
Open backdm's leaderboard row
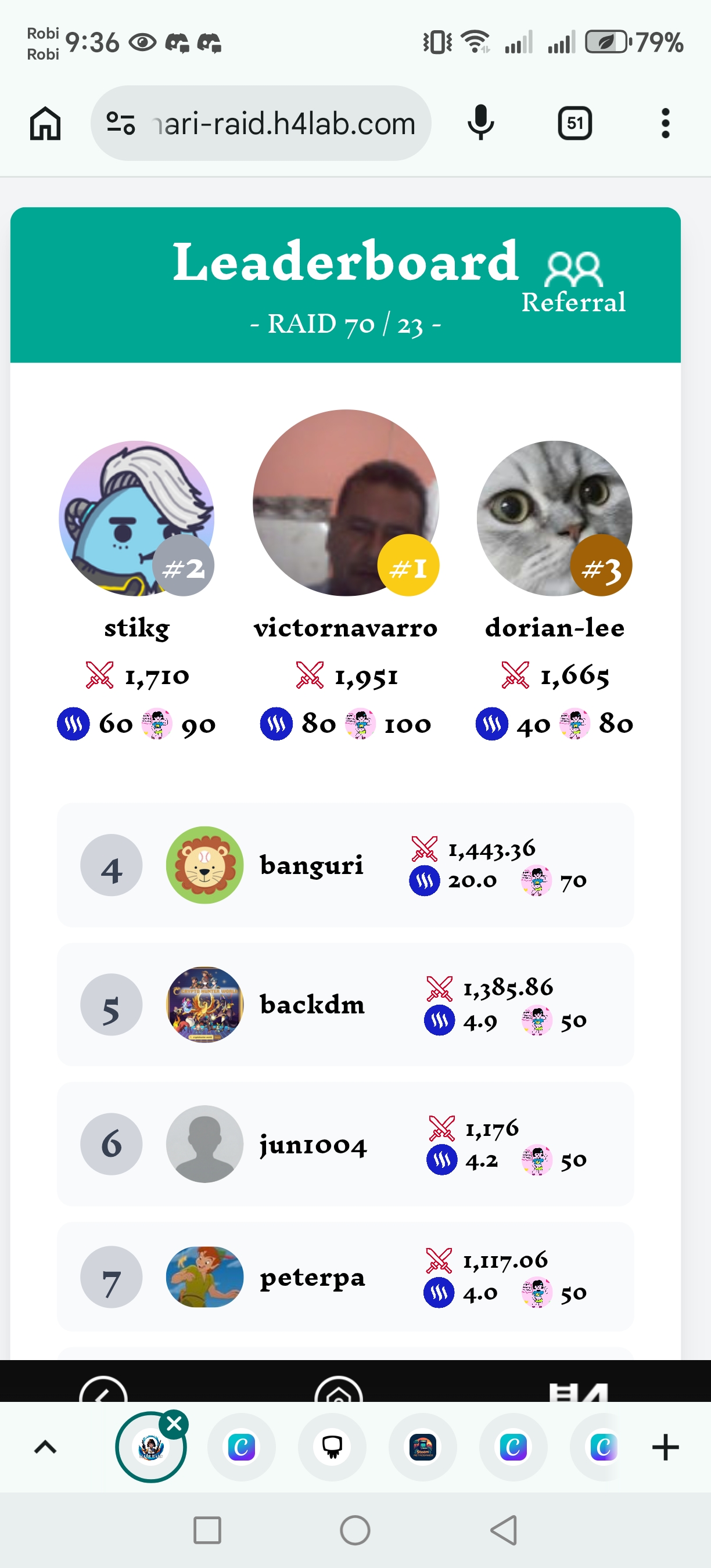pos(345,1004)
